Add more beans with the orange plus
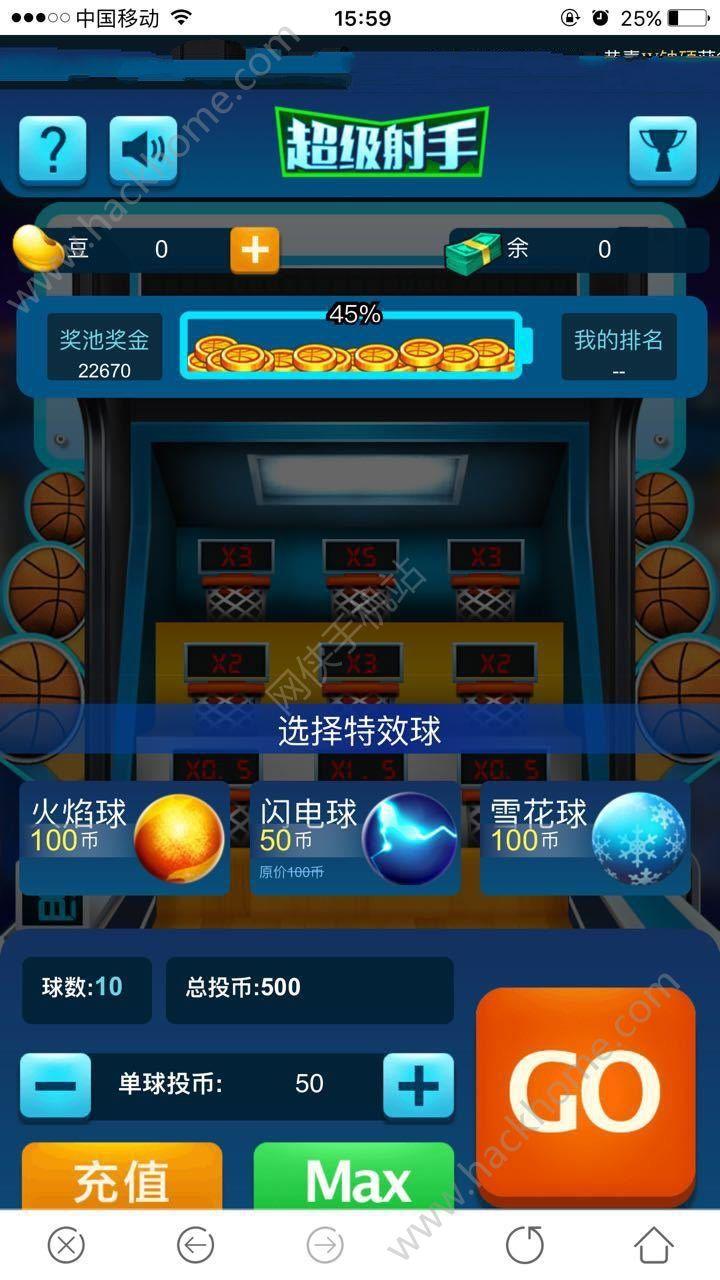This screenshot has width=720, height=1280. pyautogui.click(x=255, y=249)
